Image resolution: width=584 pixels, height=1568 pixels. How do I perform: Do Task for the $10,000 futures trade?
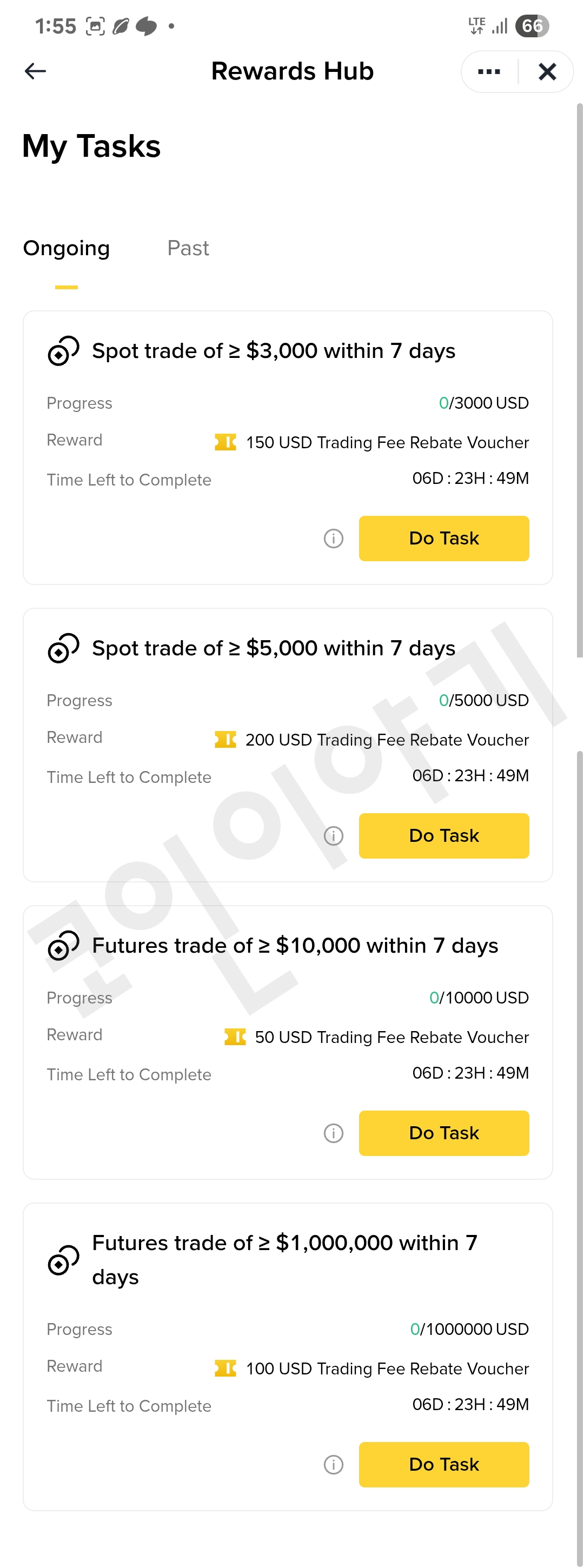443,1133
